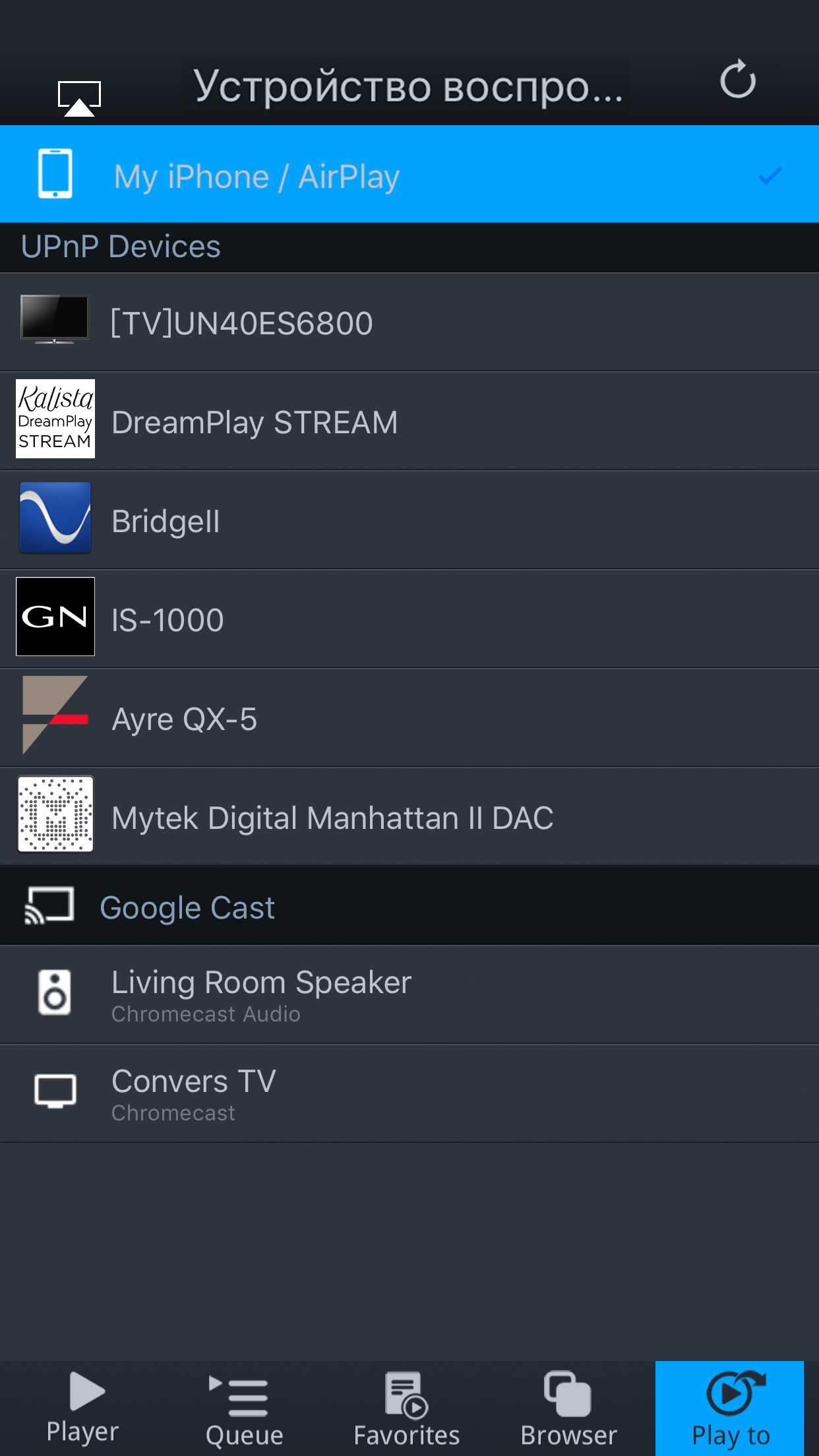Go to the Favorites tab
Screen dimensions: 819x1456
click(x=406, y=1409)
